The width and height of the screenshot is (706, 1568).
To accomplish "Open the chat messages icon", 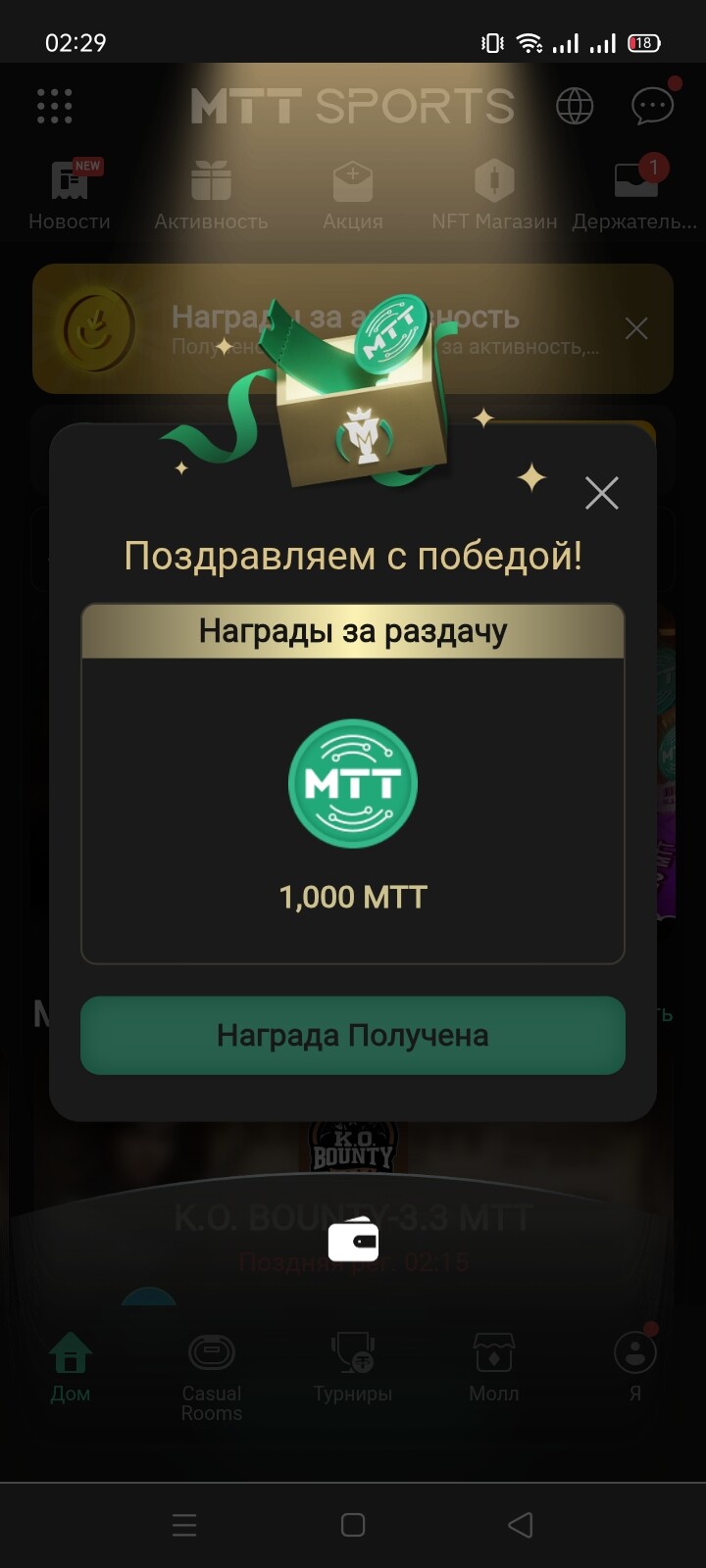I will pos(652,106).
